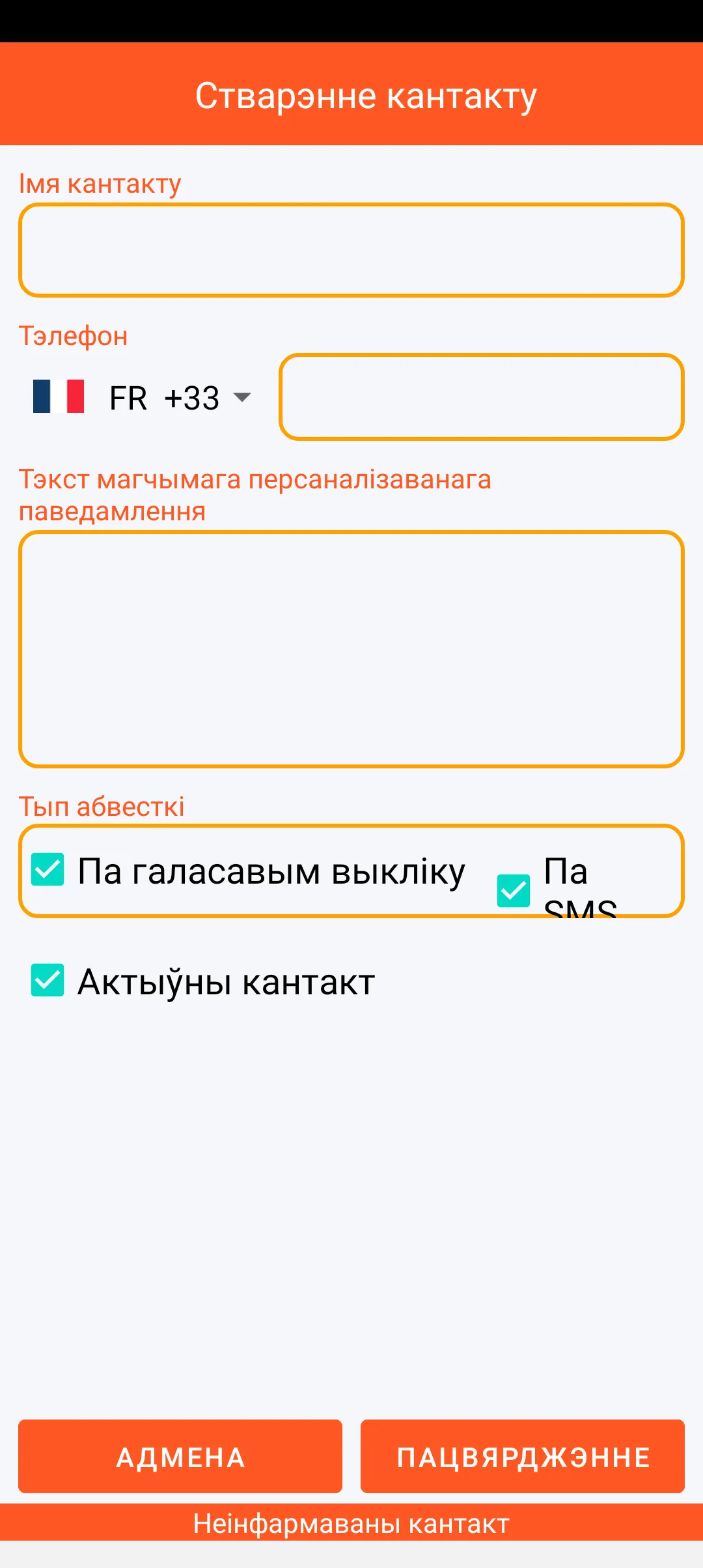
Task: Focus the Тэлефон phone number field
Action: pos(482,397)
